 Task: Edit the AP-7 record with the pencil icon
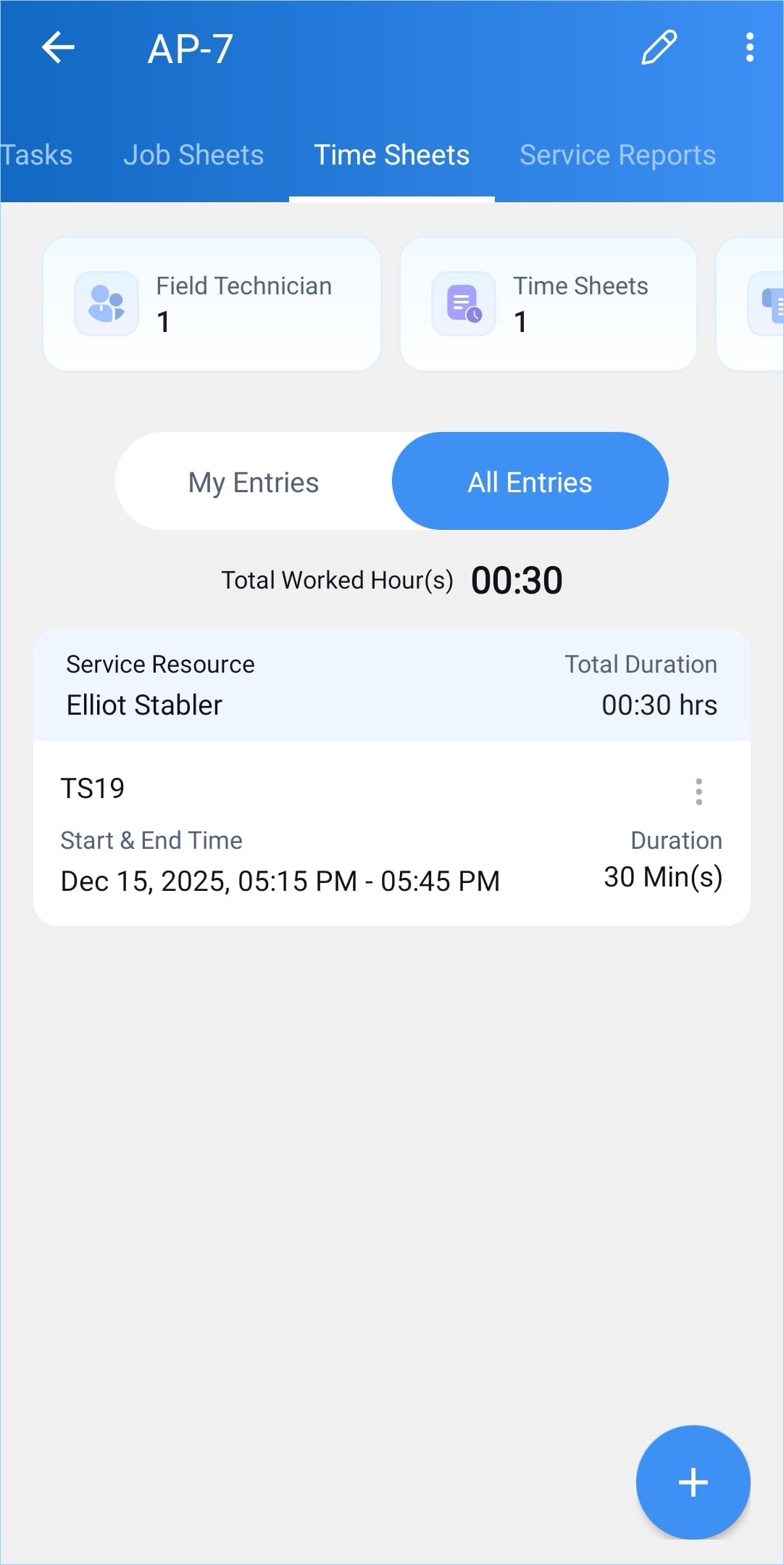[x=659, y=49]
